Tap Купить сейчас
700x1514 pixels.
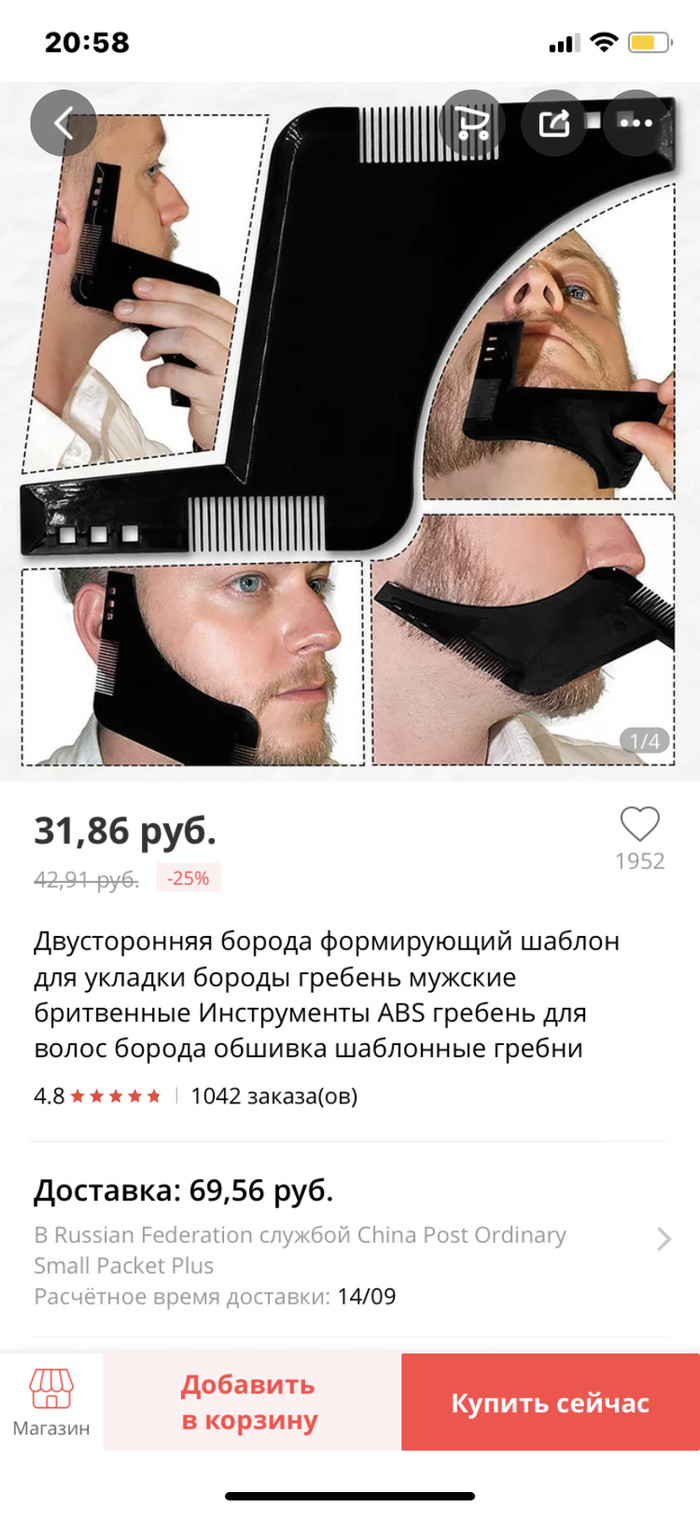tap(550, 1402)
